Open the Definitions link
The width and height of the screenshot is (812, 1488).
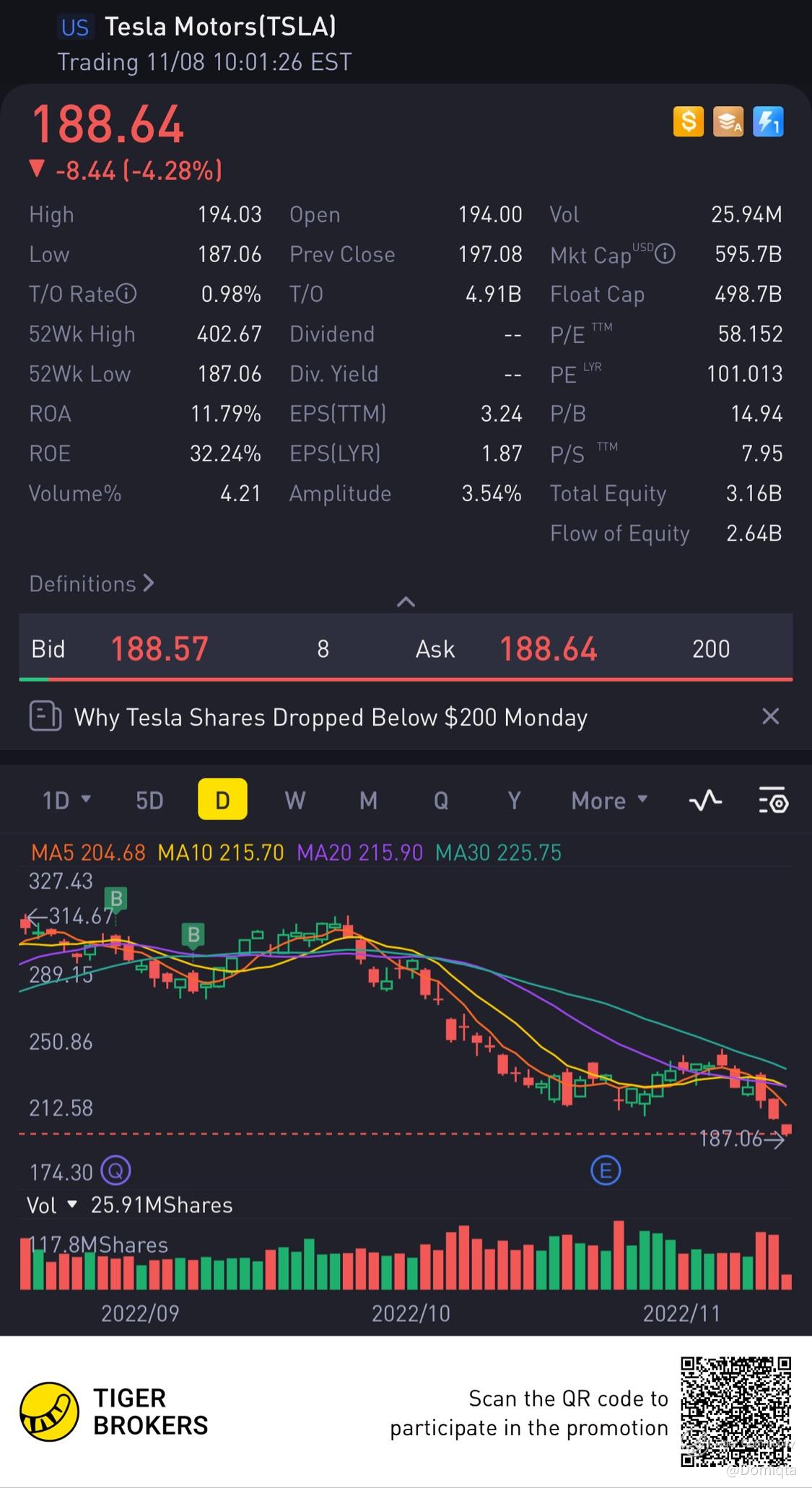click(x=91, y=583)
